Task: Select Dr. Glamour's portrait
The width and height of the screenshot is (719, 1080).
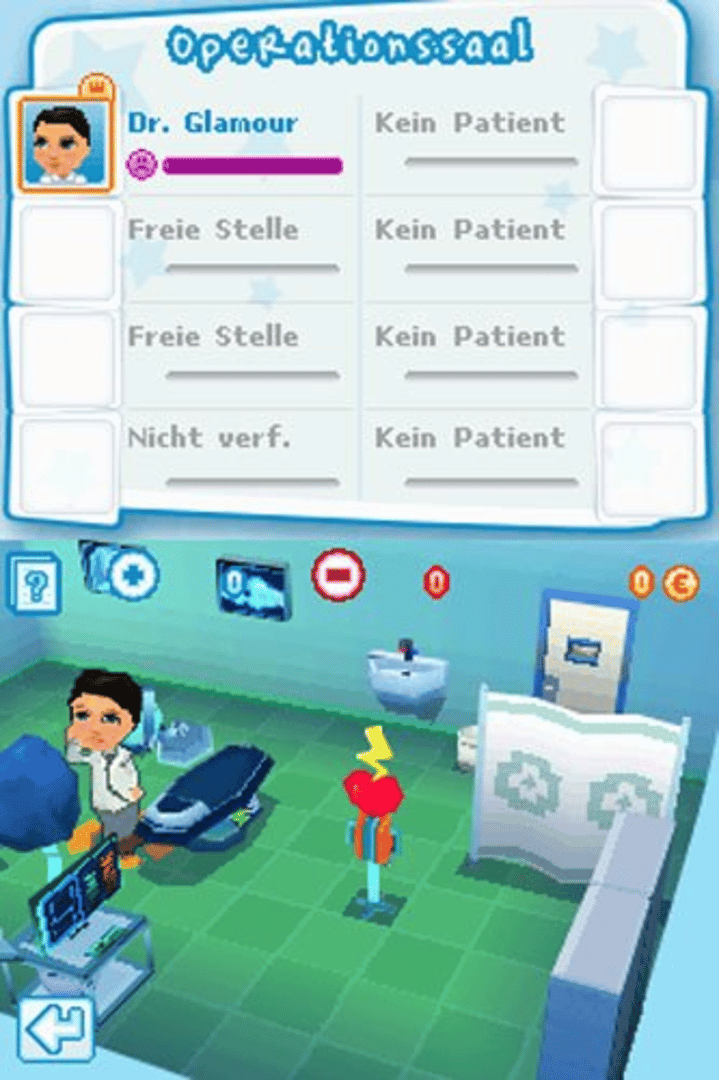Action: click(x=62, y=142)
